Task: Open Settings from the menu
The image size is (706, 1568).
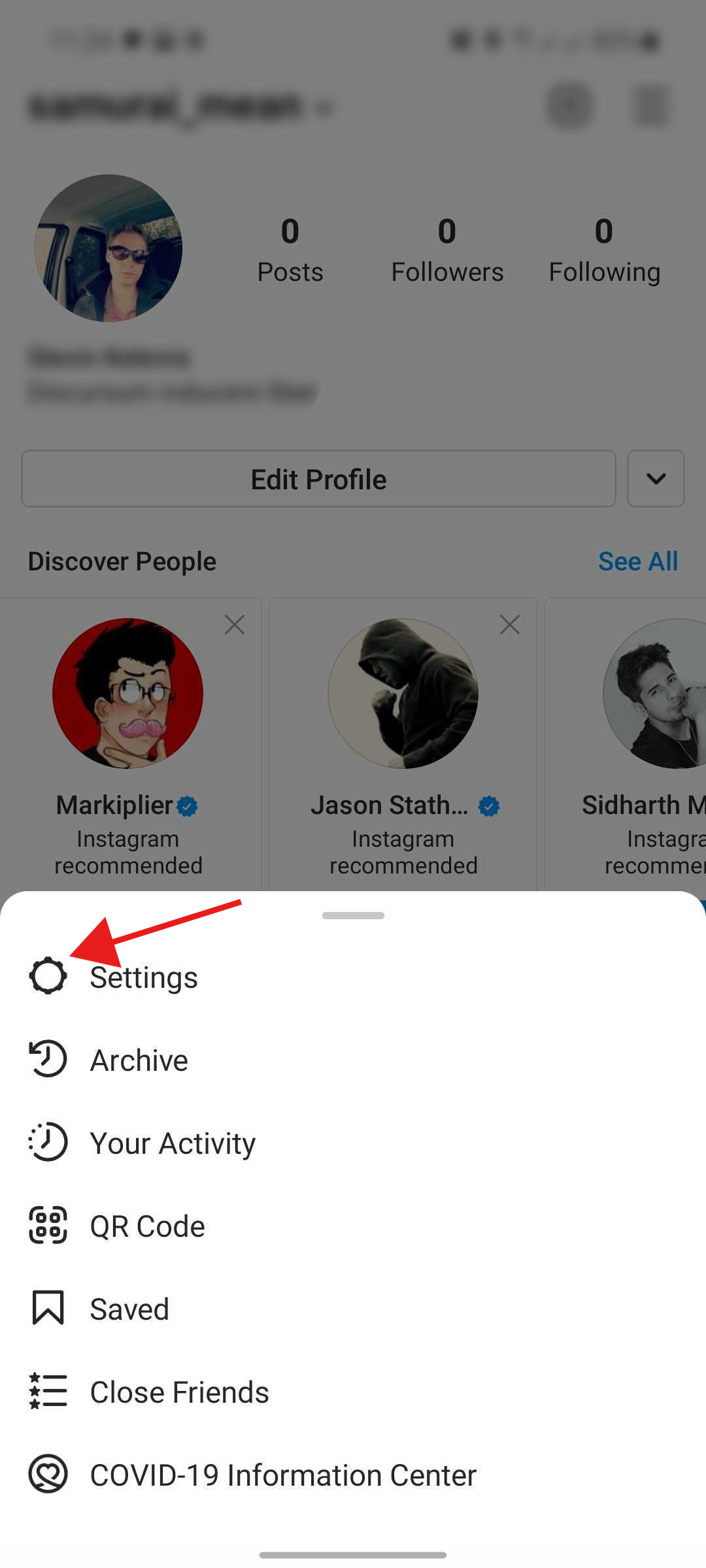Action: point(353,977)
